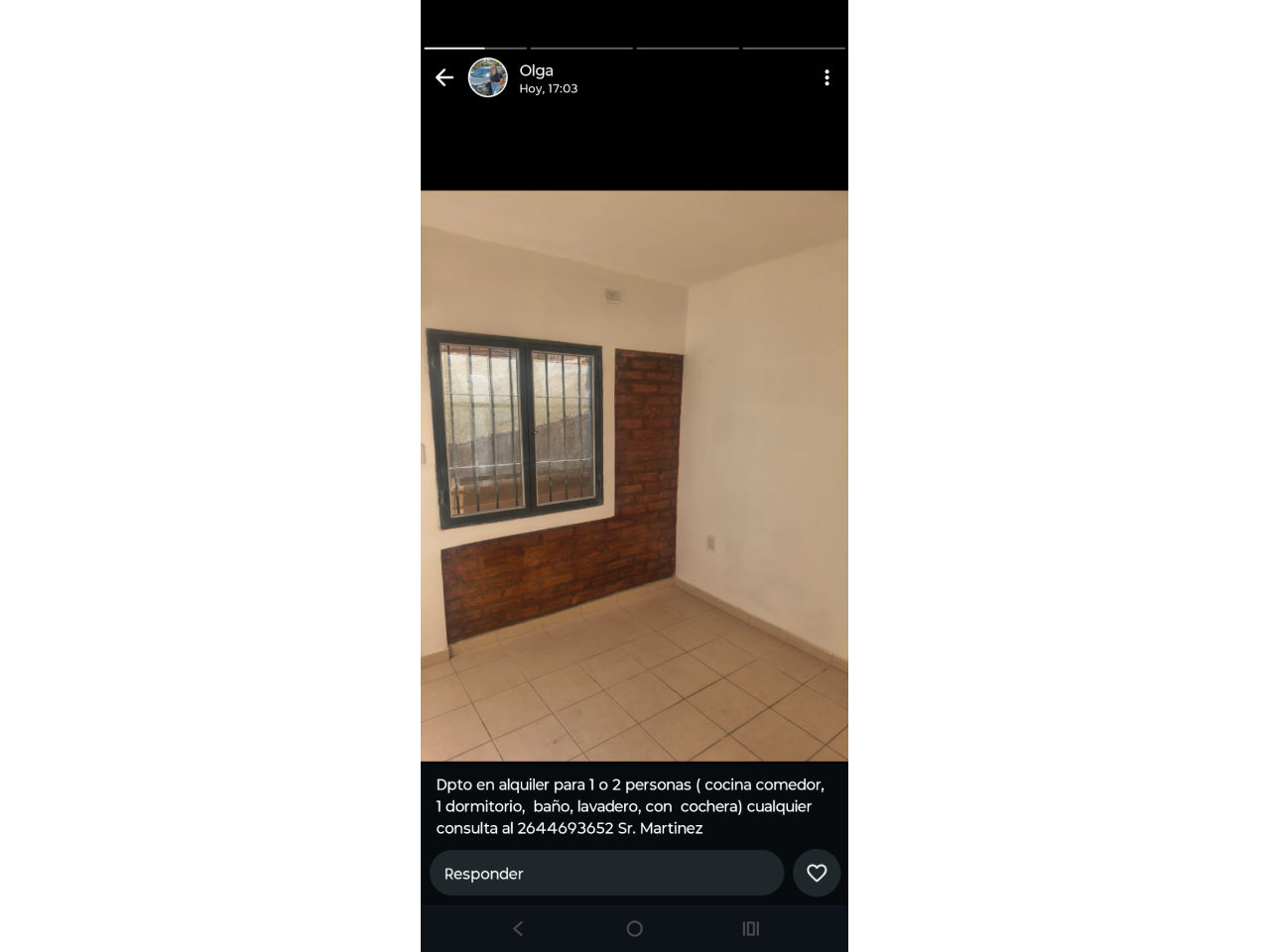
Task: Like this status with the heart
Action: coord(817,874)
